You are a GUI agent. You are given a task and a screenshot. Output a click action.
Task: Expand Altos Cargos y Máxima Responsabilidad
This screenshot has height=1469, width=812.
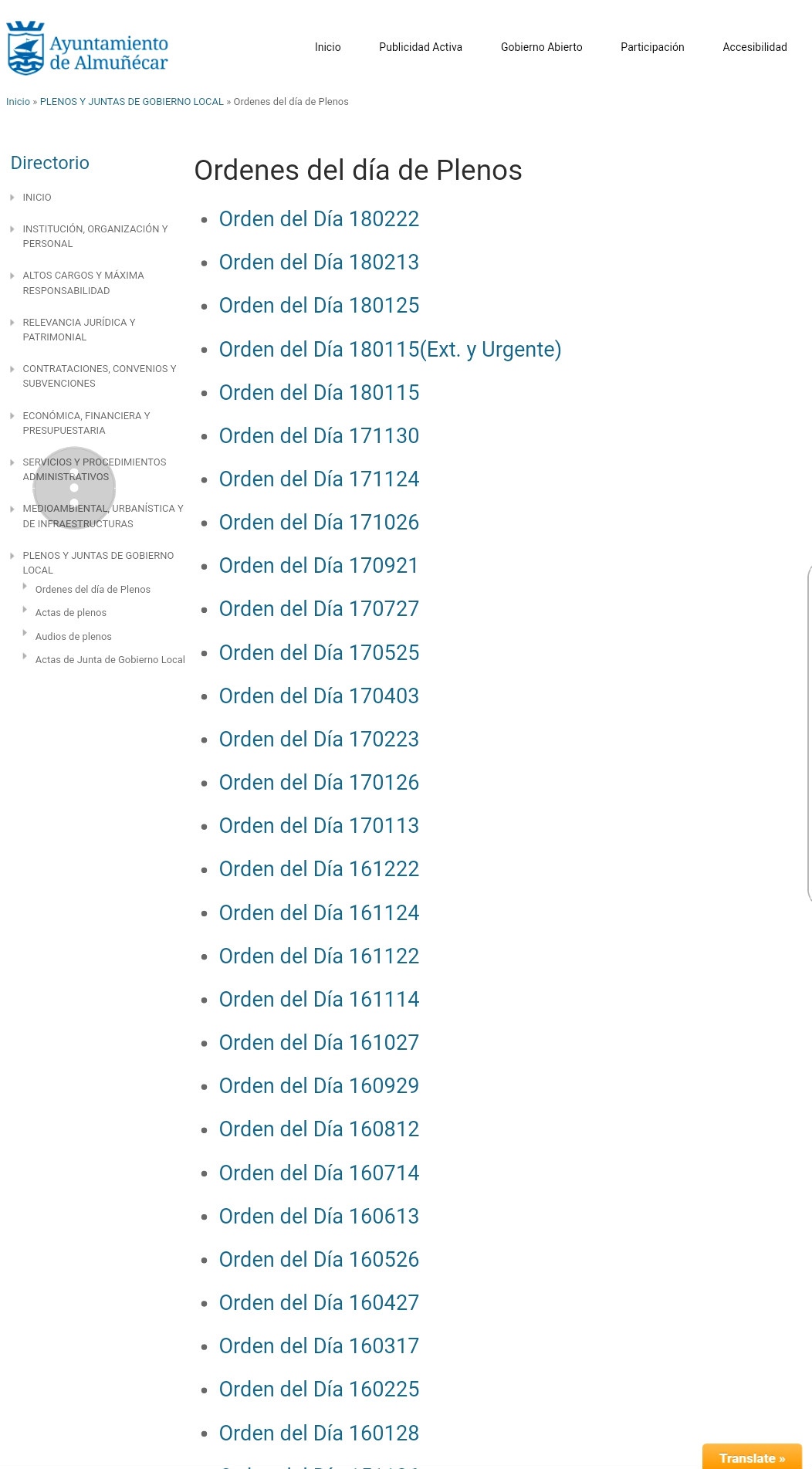[x=83, y=283]
